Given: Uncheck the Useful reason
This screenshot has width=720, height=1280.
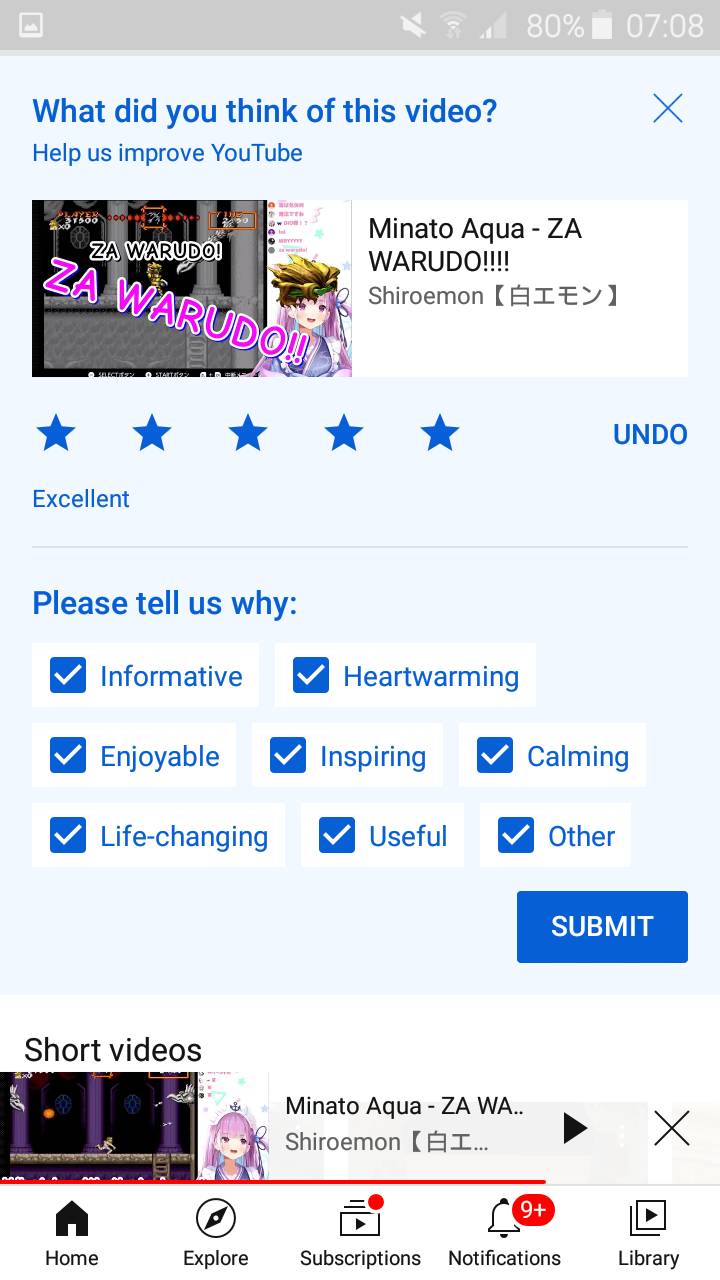Looking at the screenshot, I should [337, 836].
